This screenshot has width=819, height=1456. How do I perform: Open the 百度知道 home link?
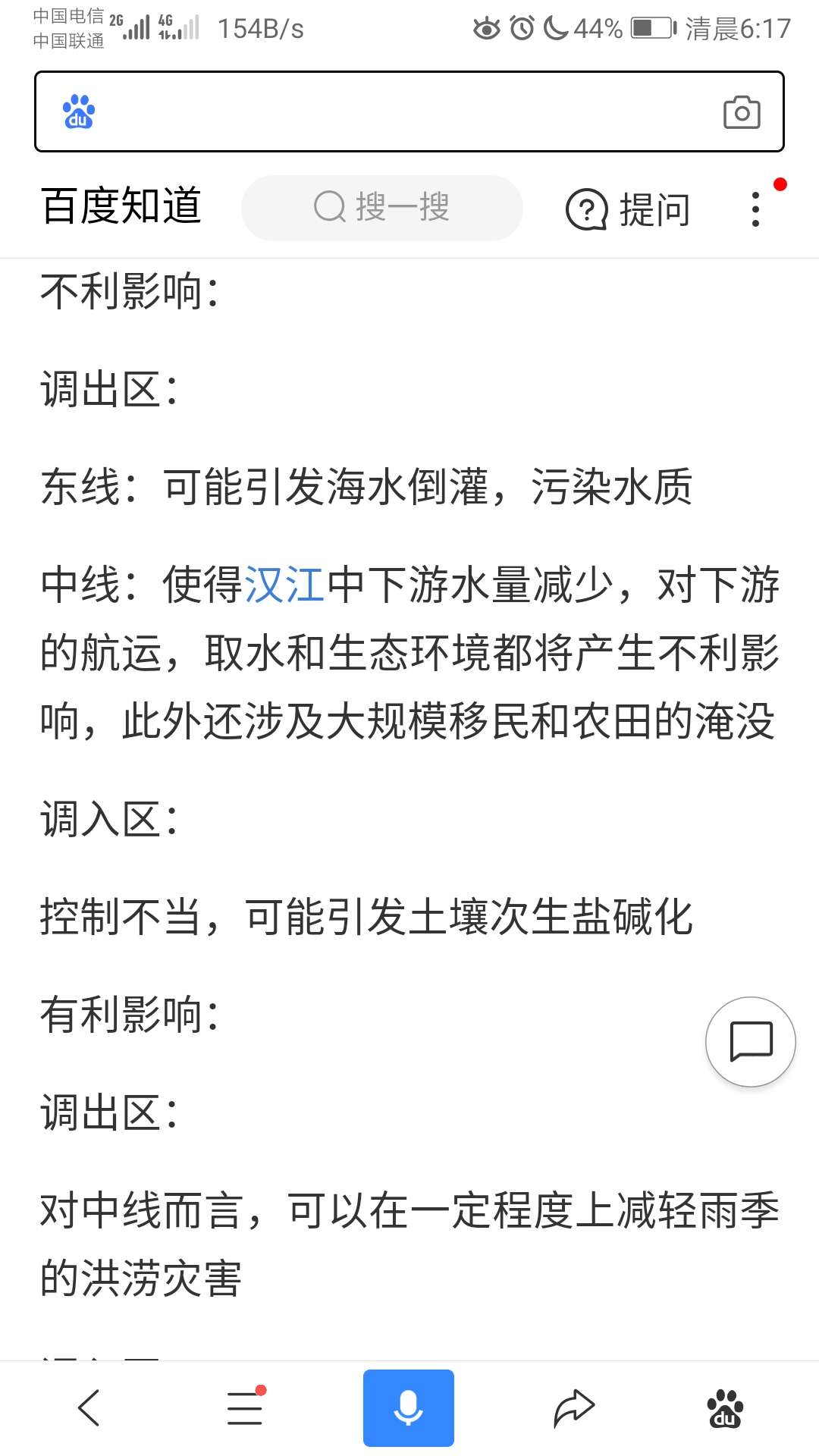click(x=121, y=206)
